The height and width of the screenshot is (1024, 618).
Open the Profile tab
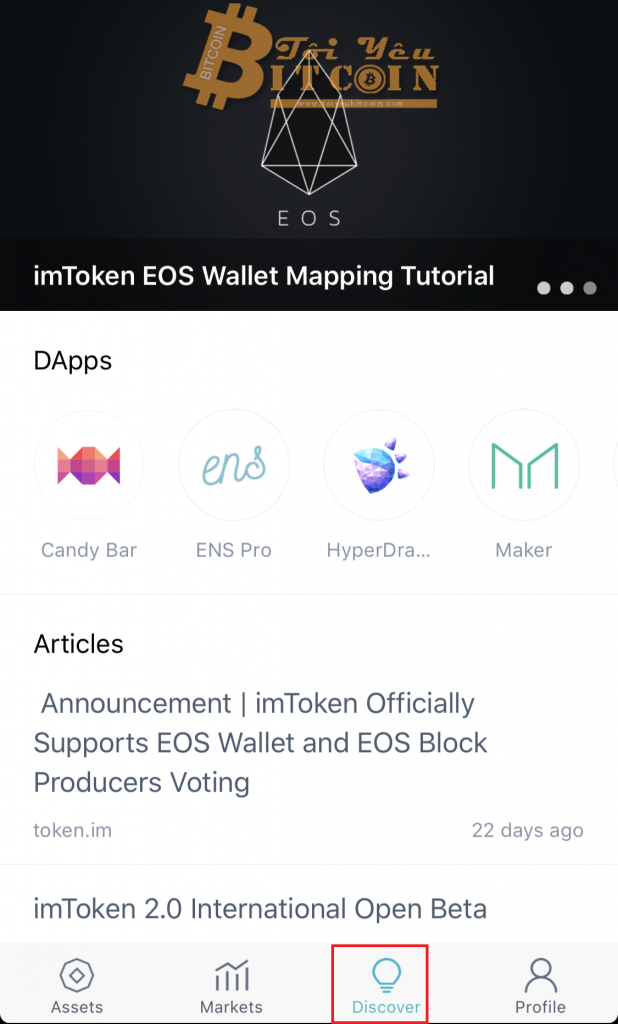[540, 986]
